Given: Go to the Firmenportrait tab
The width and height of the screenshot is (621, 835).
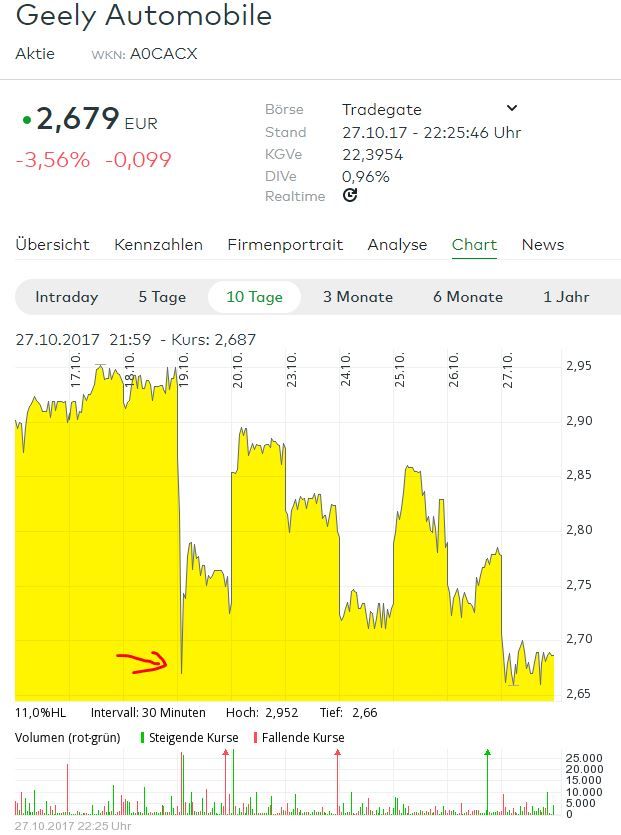Looking at the screenshot, I should click(285, 245).
